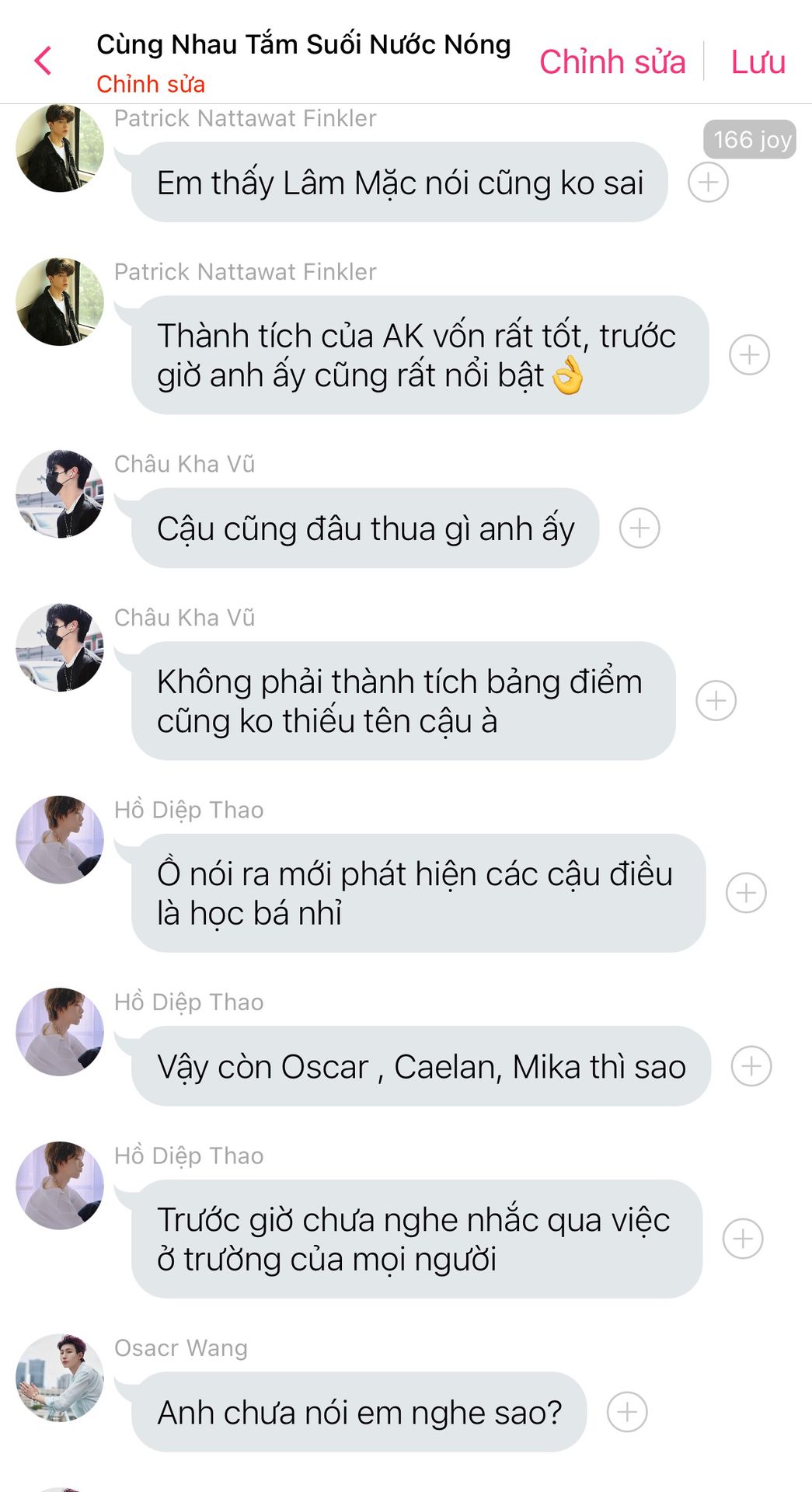Image resolution: width=812 pixels, height=1492 pixels.
Task: Save the story with Lưu
Action: click(758, 62)
